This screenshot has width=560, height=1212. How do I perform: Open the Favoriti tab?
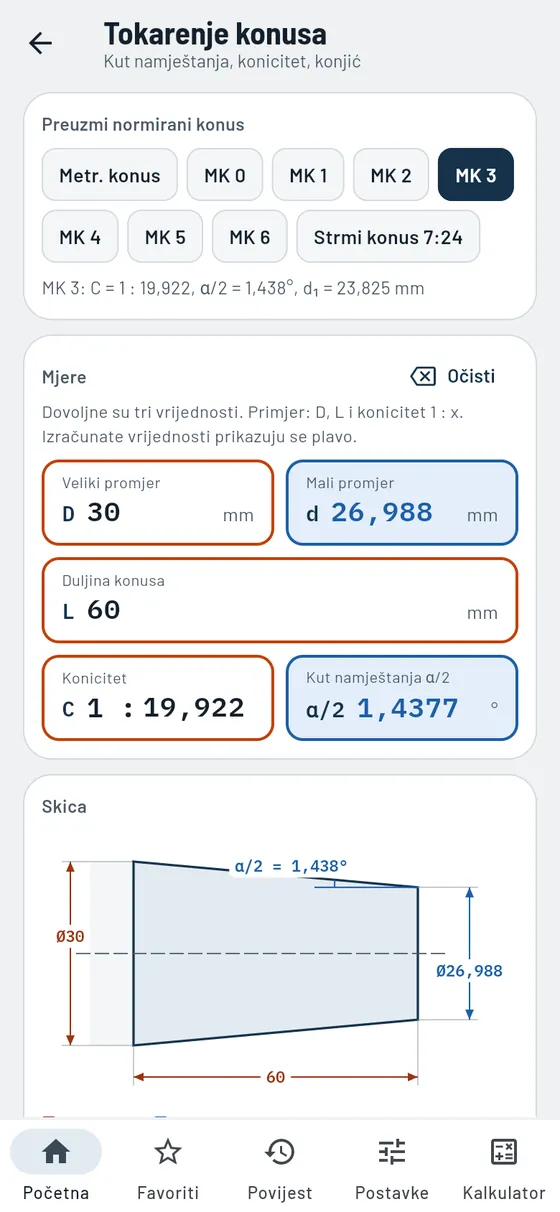coord(168,1166)
